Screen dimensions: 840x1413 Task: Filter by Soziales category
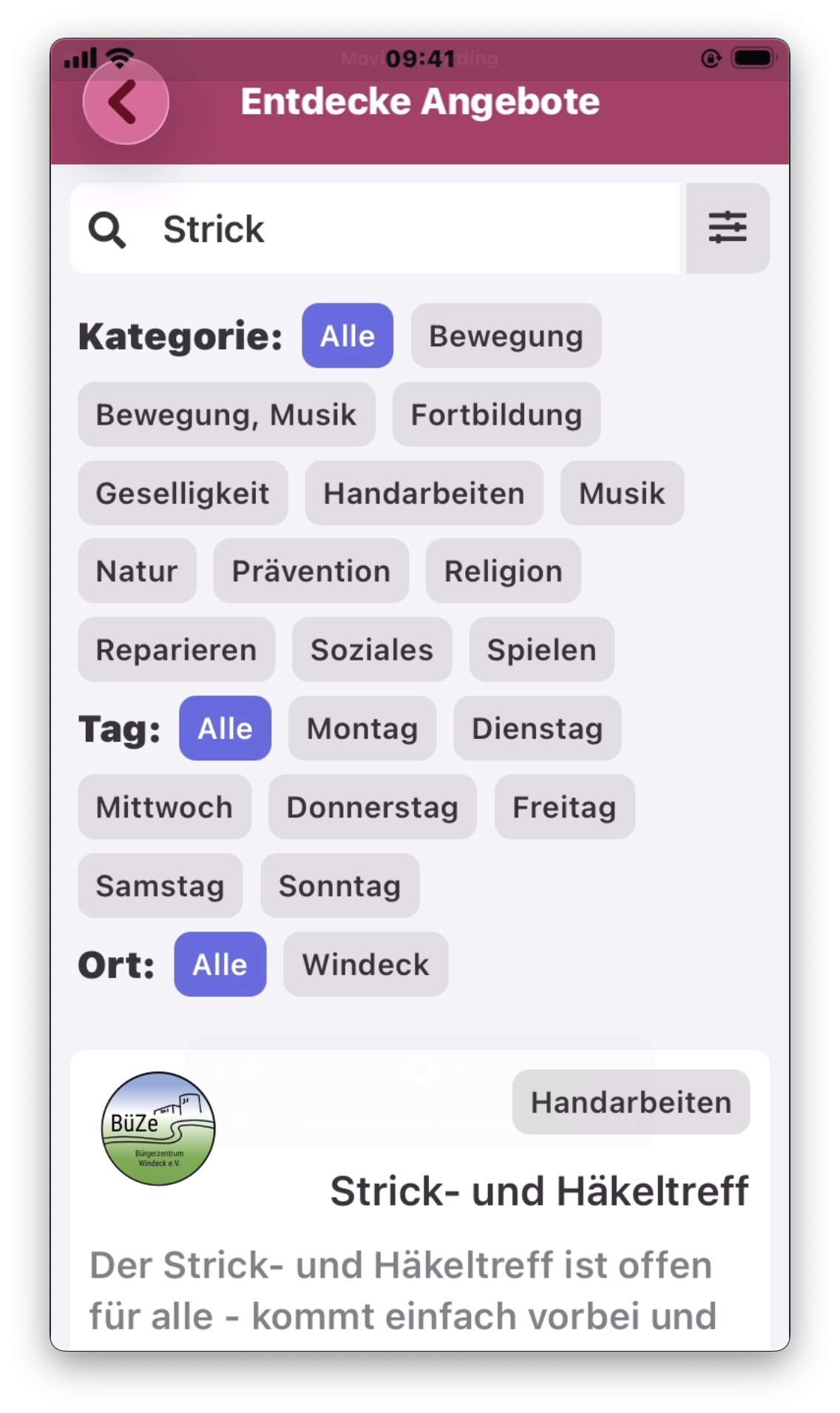[371, 650]
